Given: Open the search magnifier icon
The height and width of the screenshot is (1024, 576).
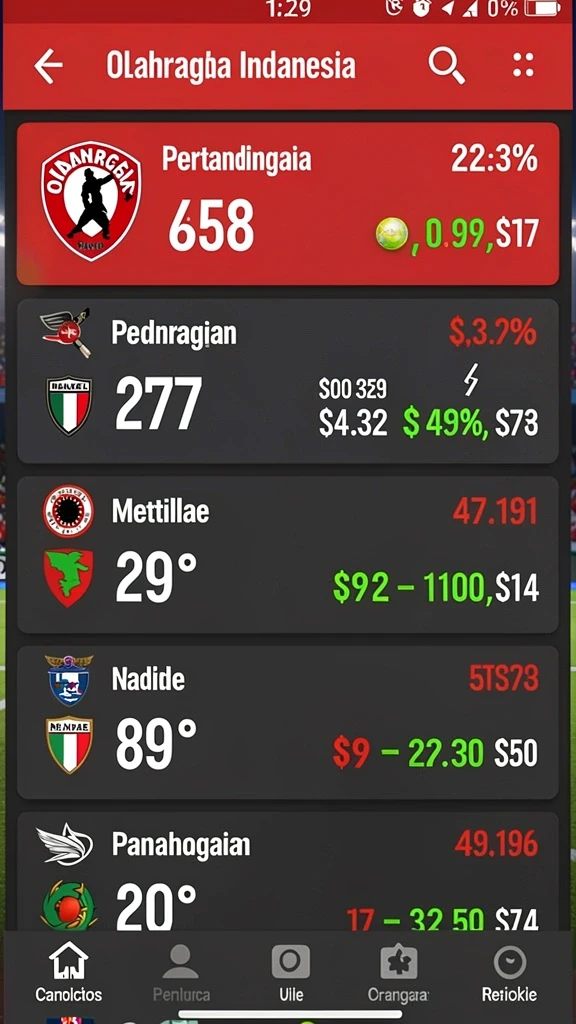Looking at the screenshot, I should tap(447, 66).
